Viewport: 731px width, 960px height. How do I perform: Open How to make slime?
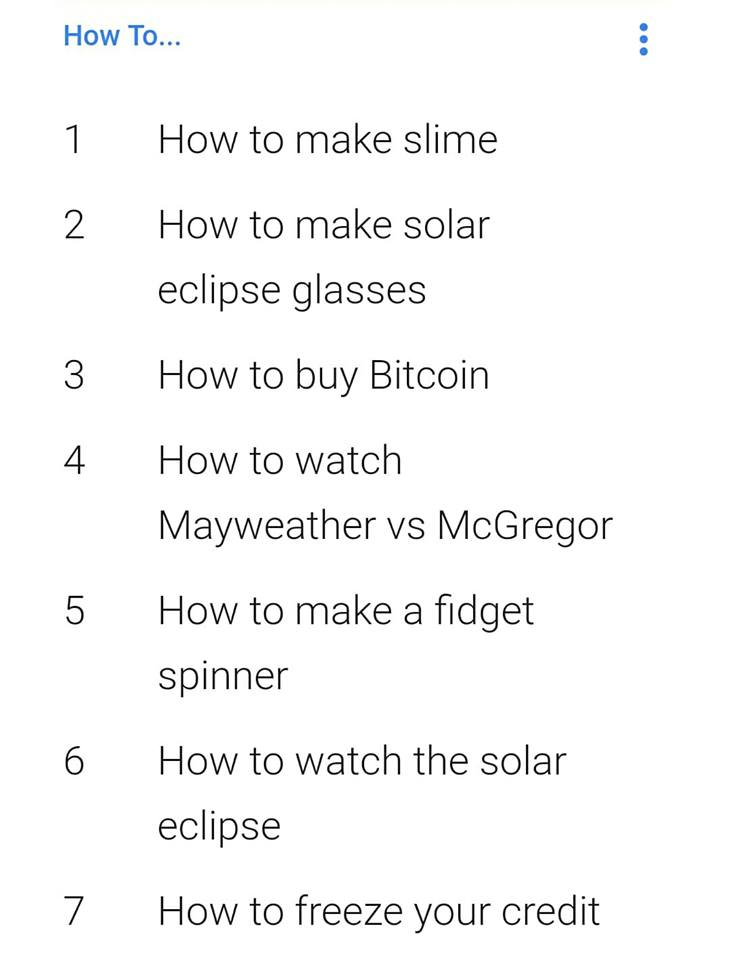[x=327, y=139]
